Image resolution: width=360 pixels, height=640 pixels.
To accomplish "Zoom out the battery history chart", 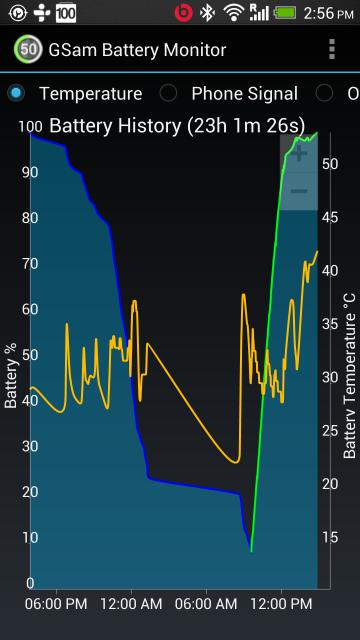I will [x=299, y=191].
